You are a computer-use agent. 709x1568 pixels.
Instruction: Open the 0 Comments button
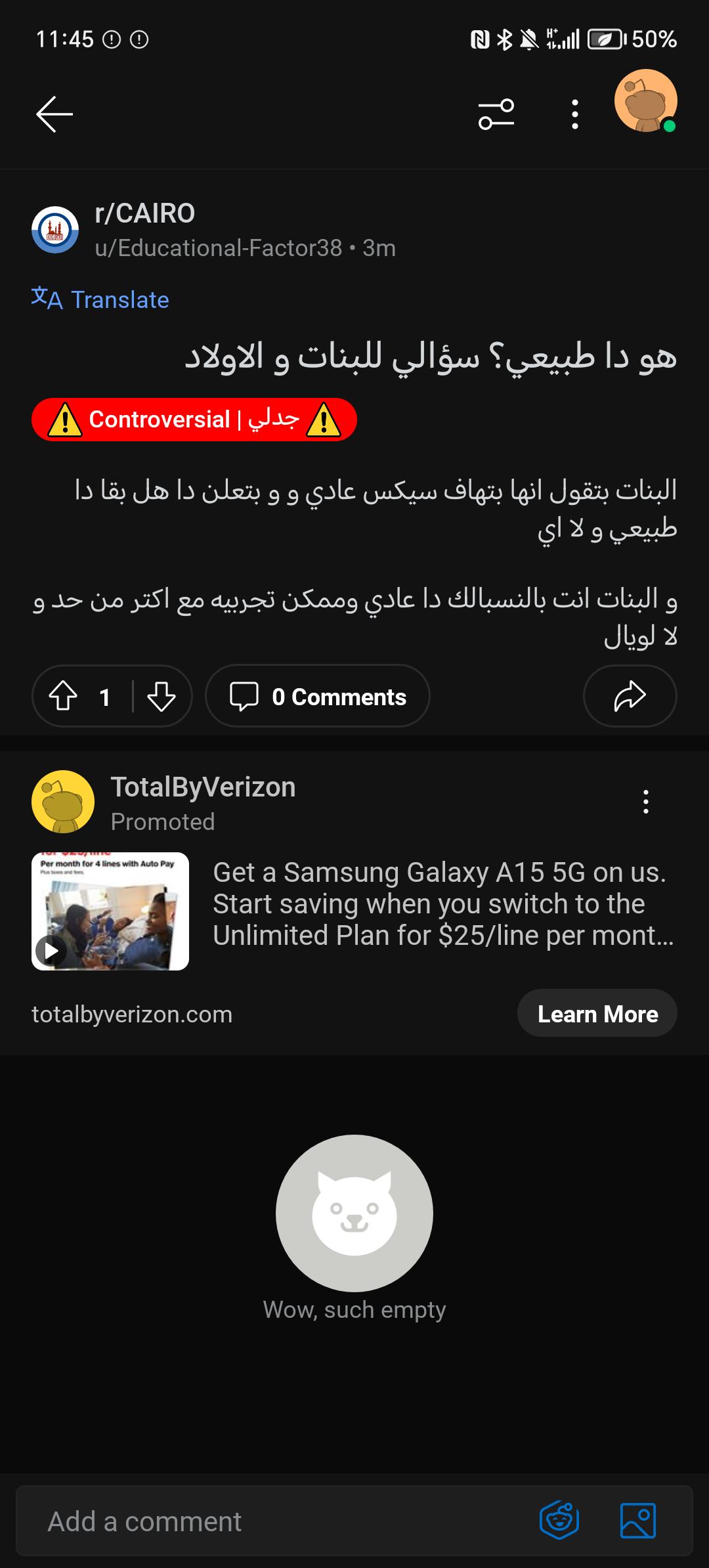318,696
